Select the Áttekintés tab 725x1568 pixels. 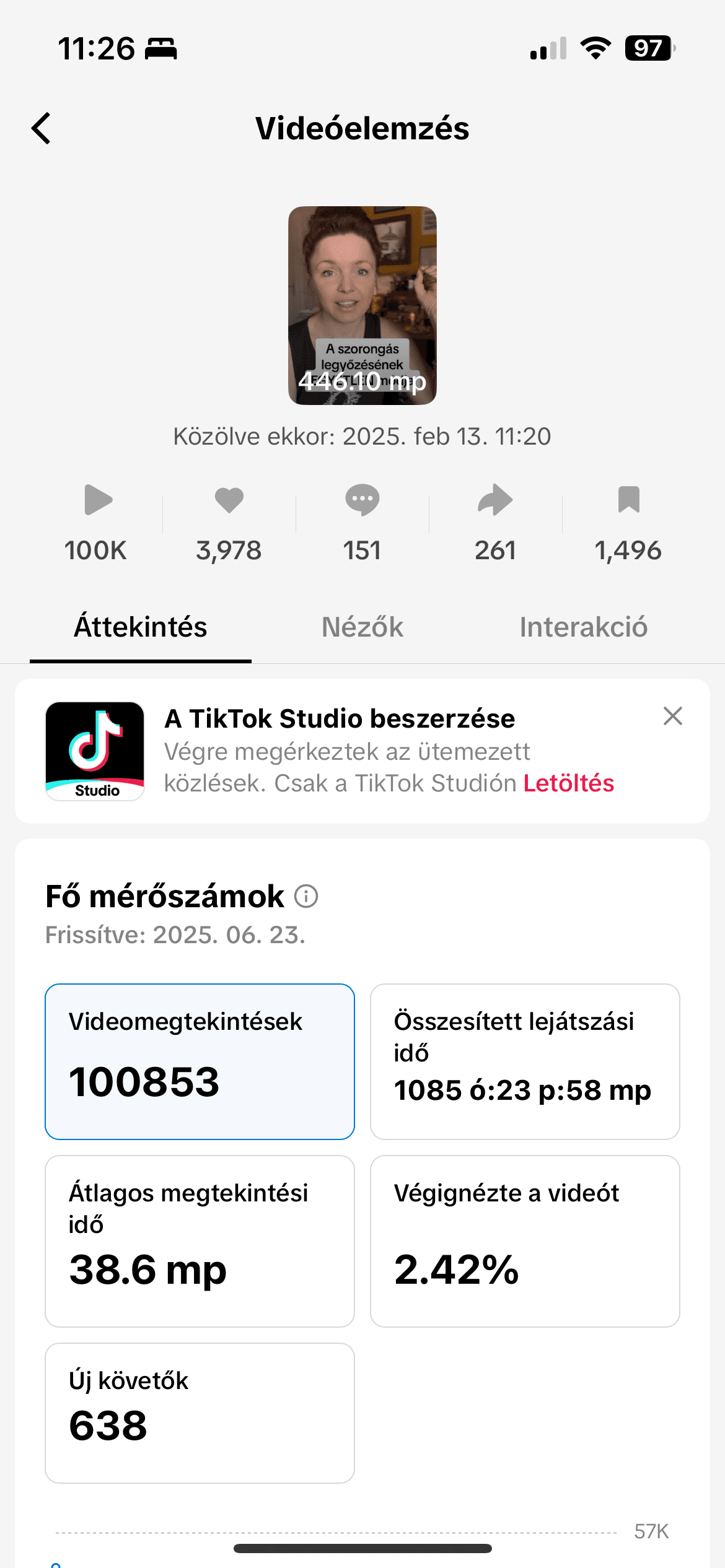point(141,627)
